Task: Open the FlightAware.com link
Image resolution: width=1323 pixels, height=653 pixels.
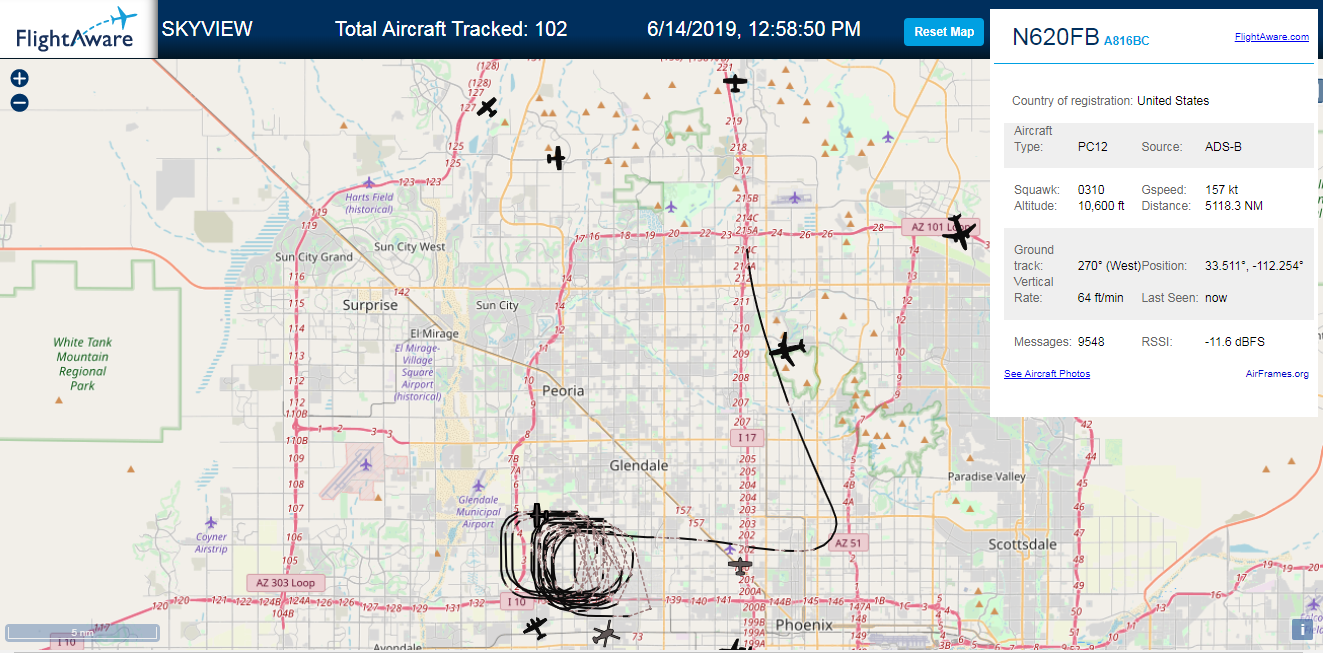Action: [1271, 37]
